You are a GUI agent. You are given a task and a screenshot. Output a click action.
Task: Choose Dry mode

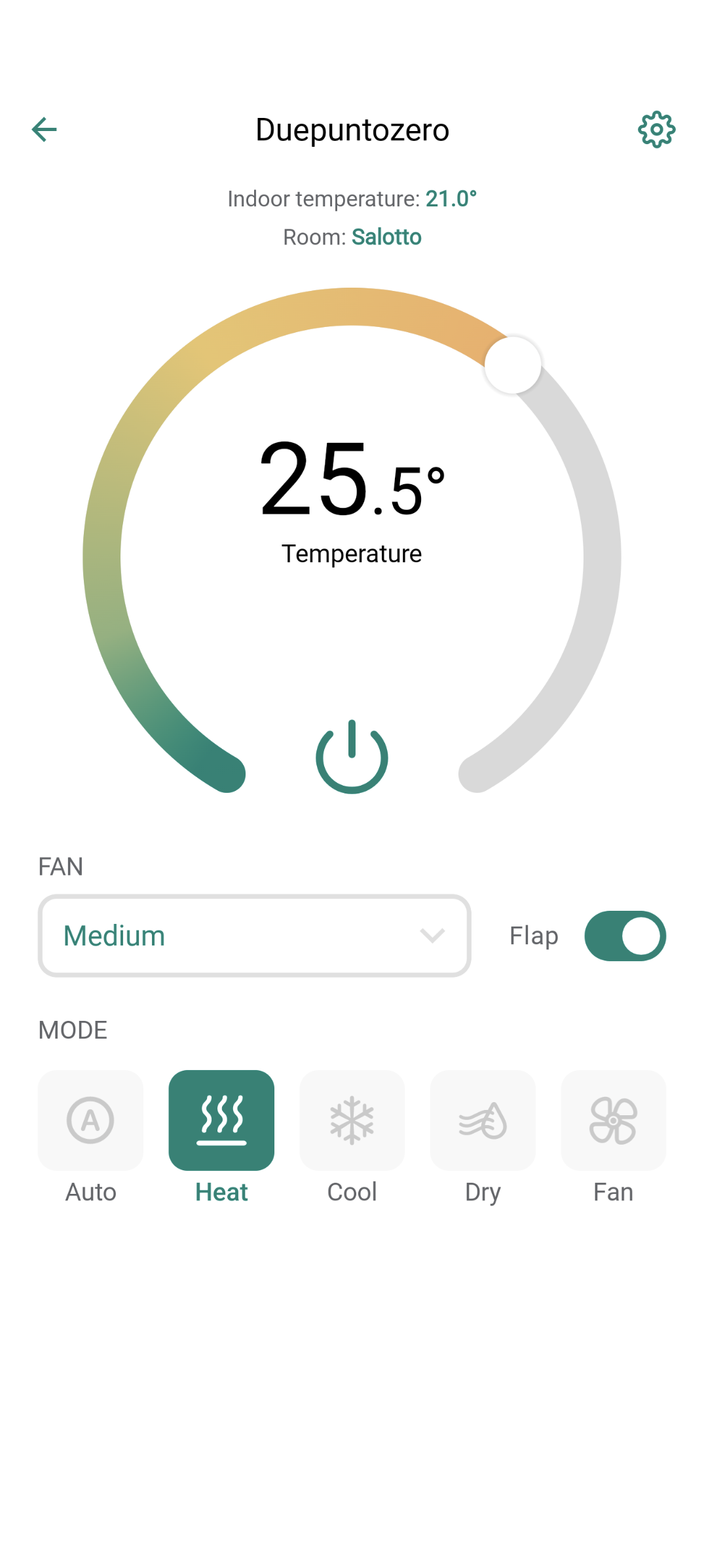click(x=483, y=1120)
